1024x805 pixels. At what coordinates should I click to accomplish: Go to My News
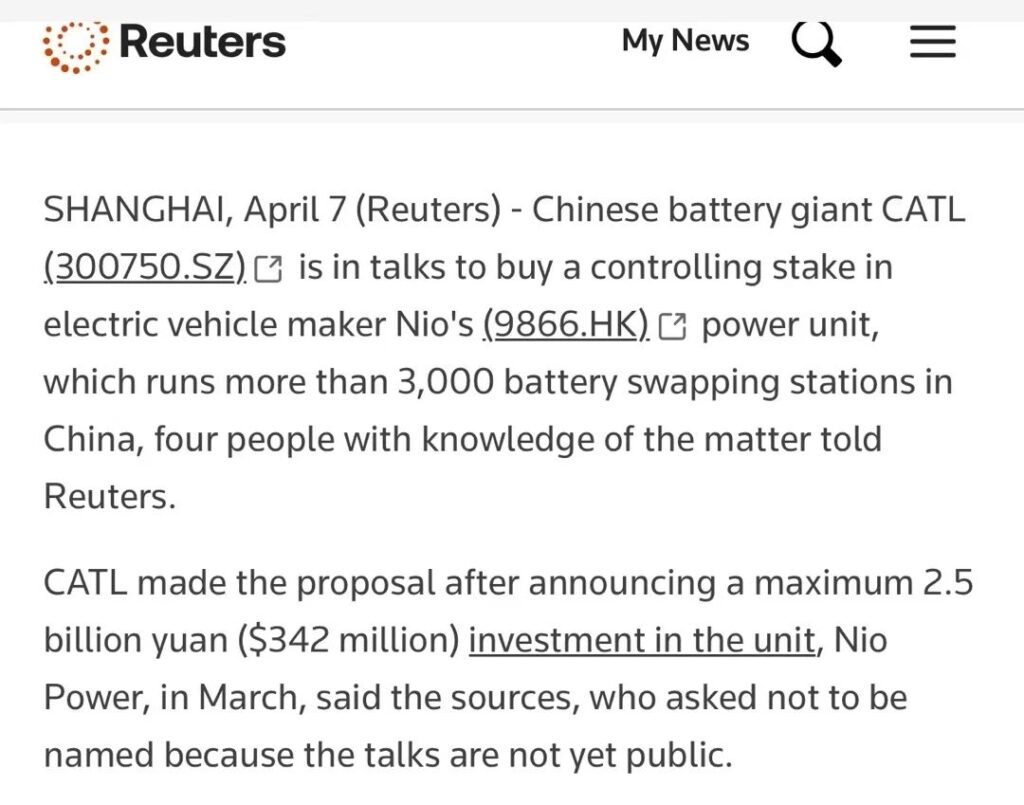click(x=685, y=41)
